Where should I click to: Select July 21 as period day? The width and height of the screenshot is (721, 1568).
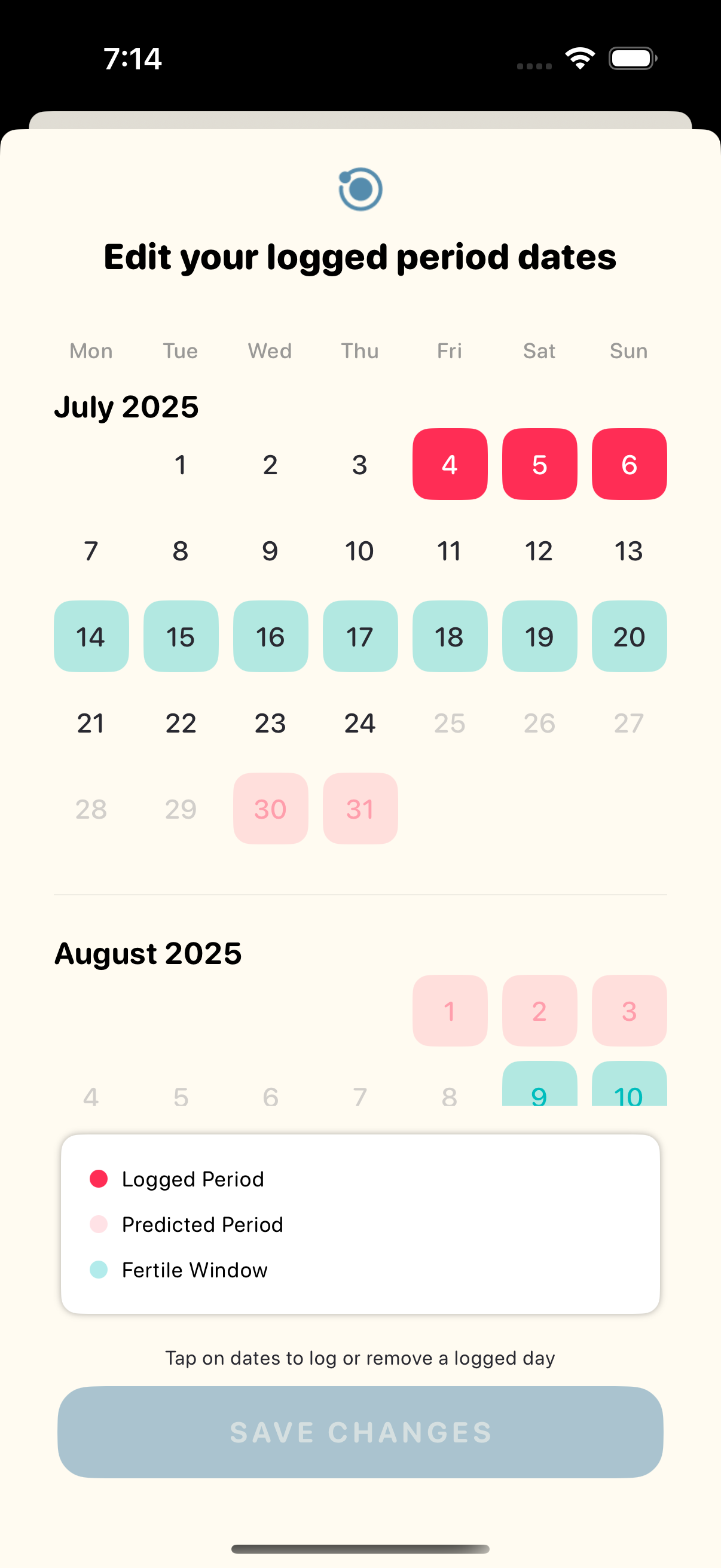[91, 722]
